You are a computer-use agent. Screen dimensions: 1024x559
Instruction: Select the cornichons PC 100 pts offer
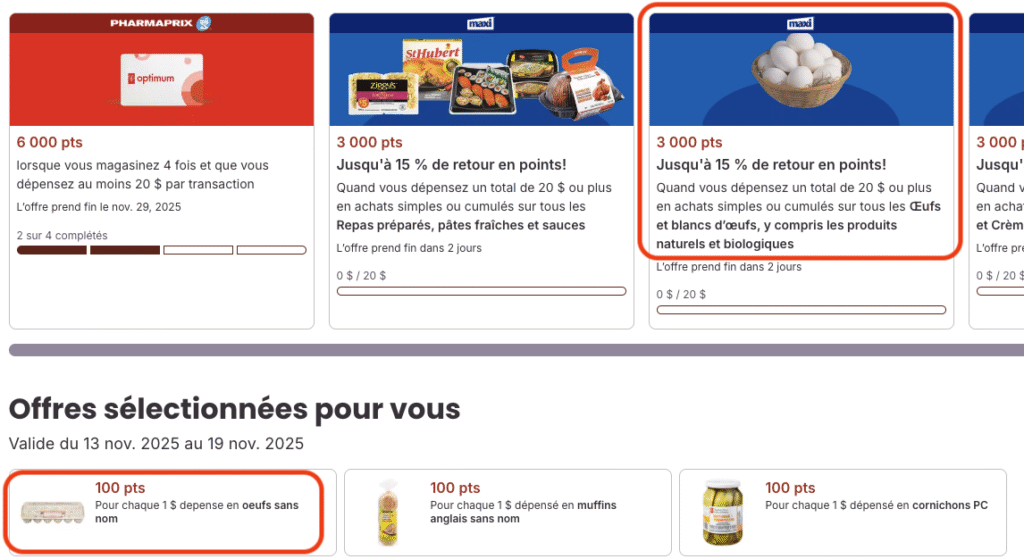(x=842, y=512)
